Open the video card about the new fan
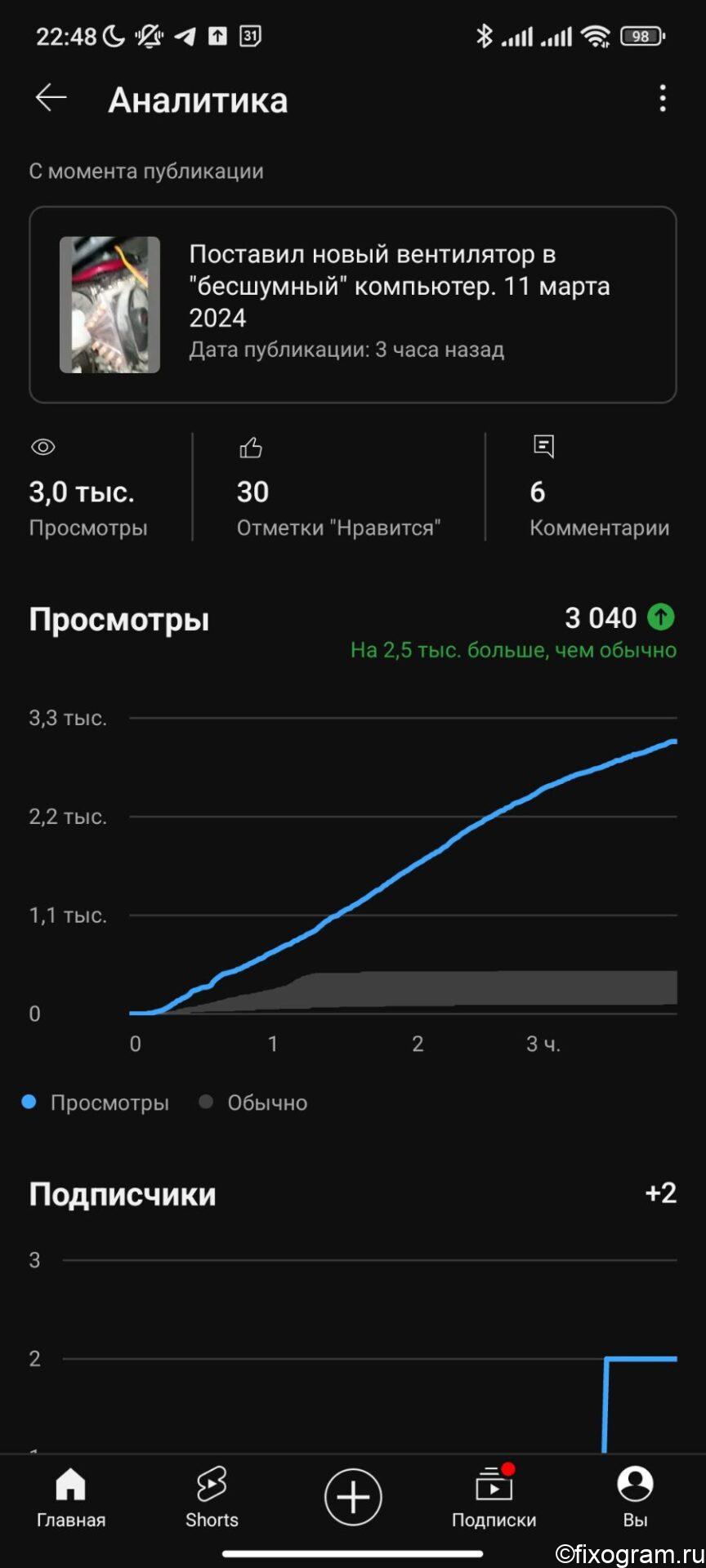Image resolution: width=706 pixels, height=1568 pixels. [x=353, y=305]
